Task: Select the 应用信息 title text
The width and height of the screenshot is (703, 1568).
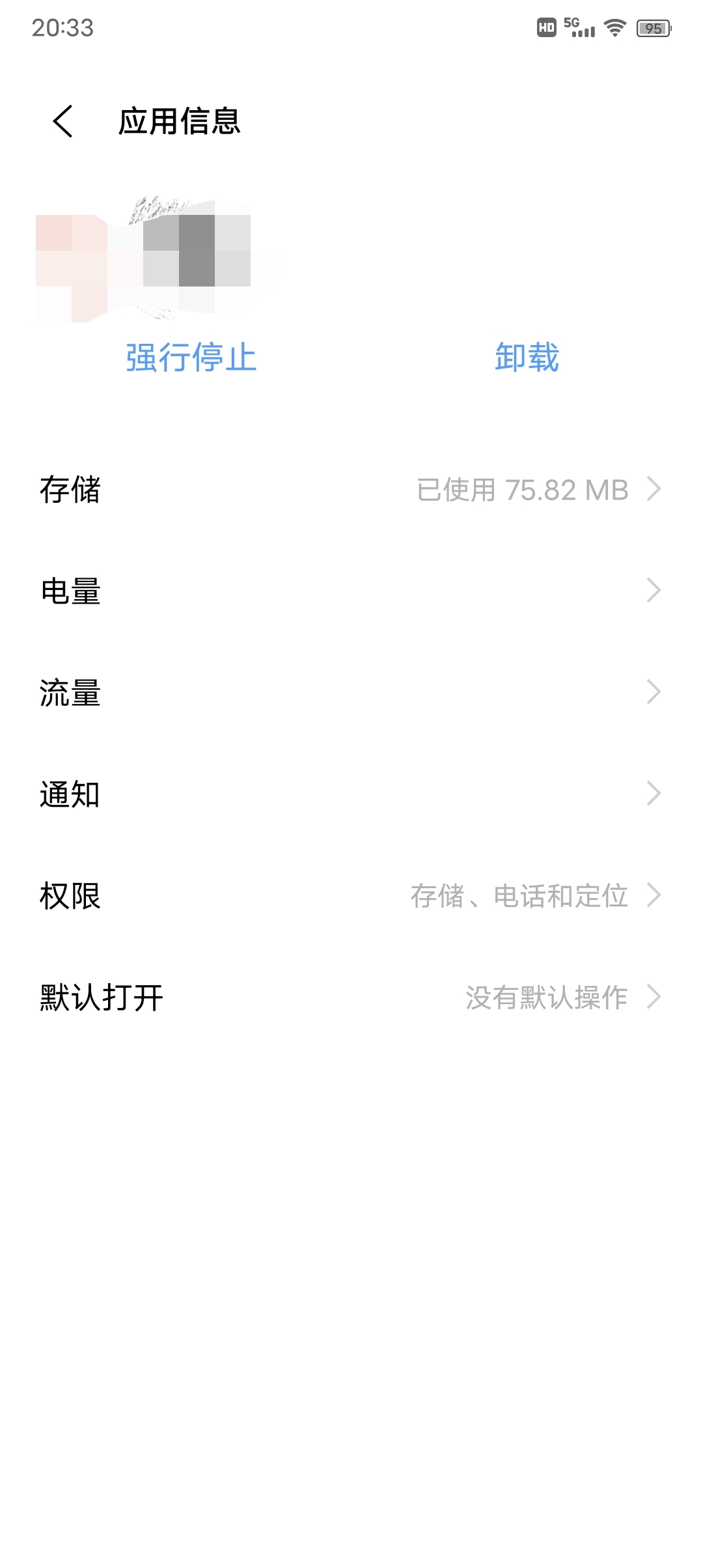Action: [x=180, y=122]
